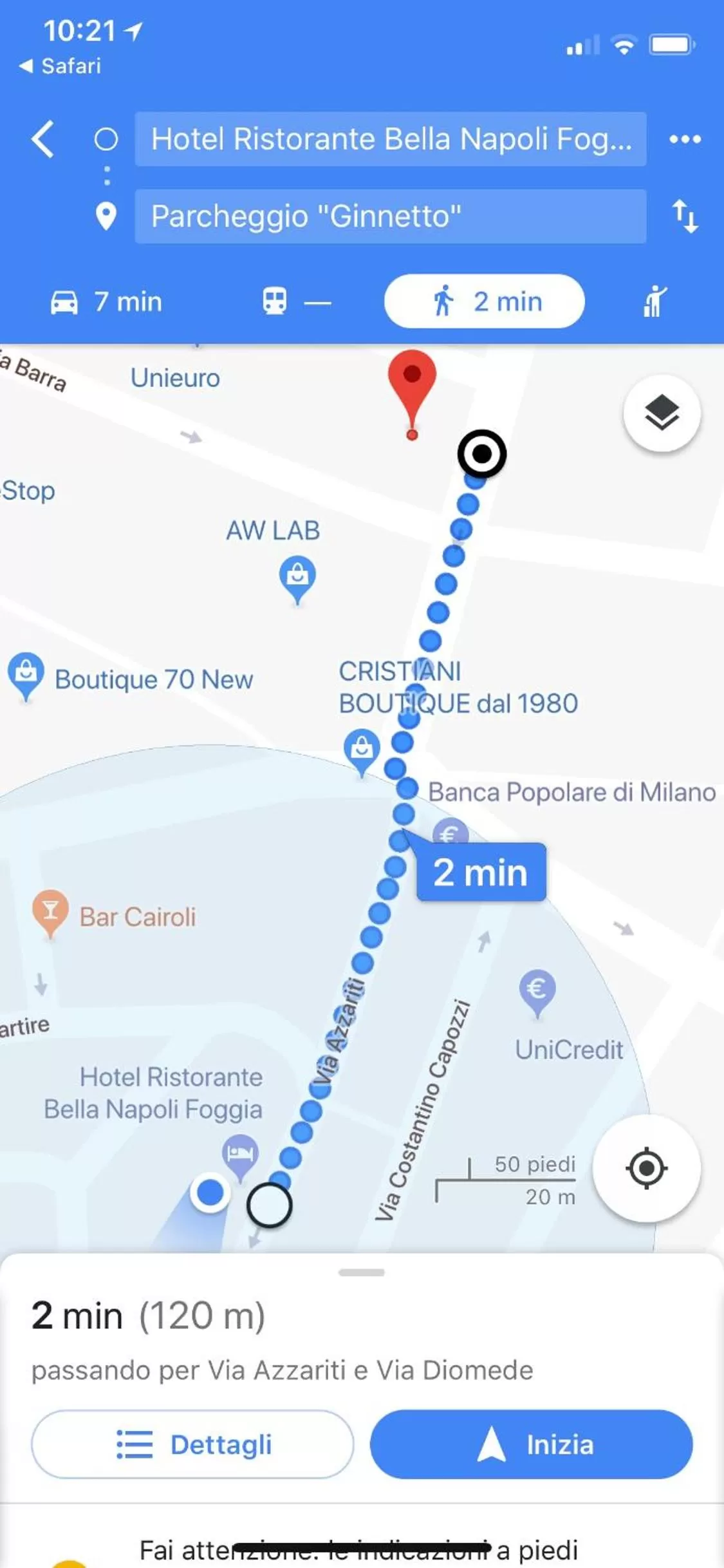
Task: Switch to ride-hailing travel mode
Action: click(x=654, y=301)
